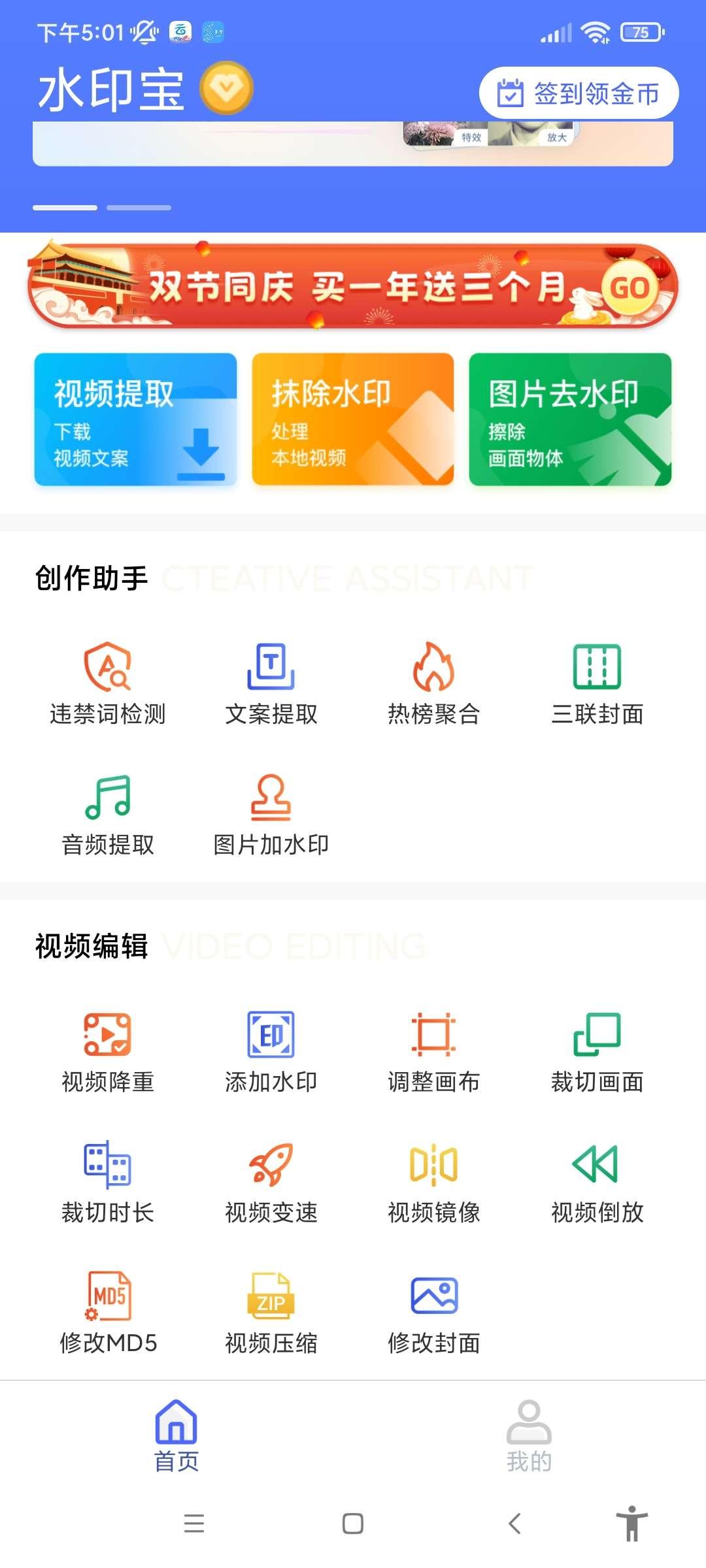Launch the 视频压缩 ZIP compression tool

pos(271,1307)
